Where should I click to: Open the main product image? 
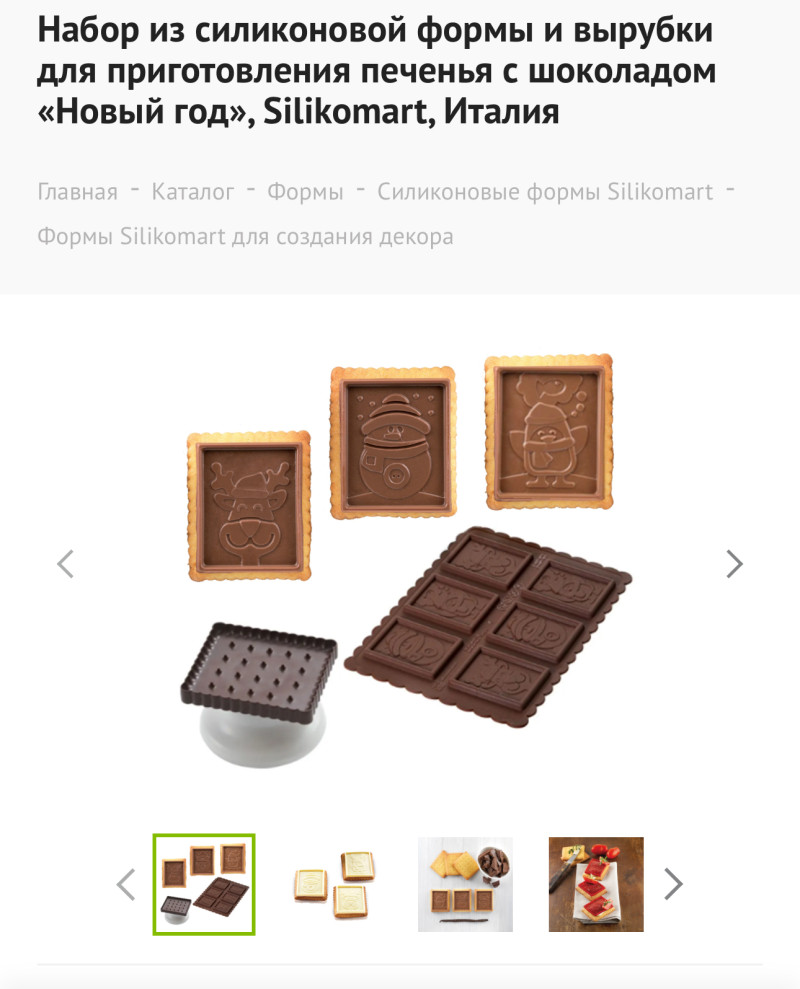click(x=400, y=560)
